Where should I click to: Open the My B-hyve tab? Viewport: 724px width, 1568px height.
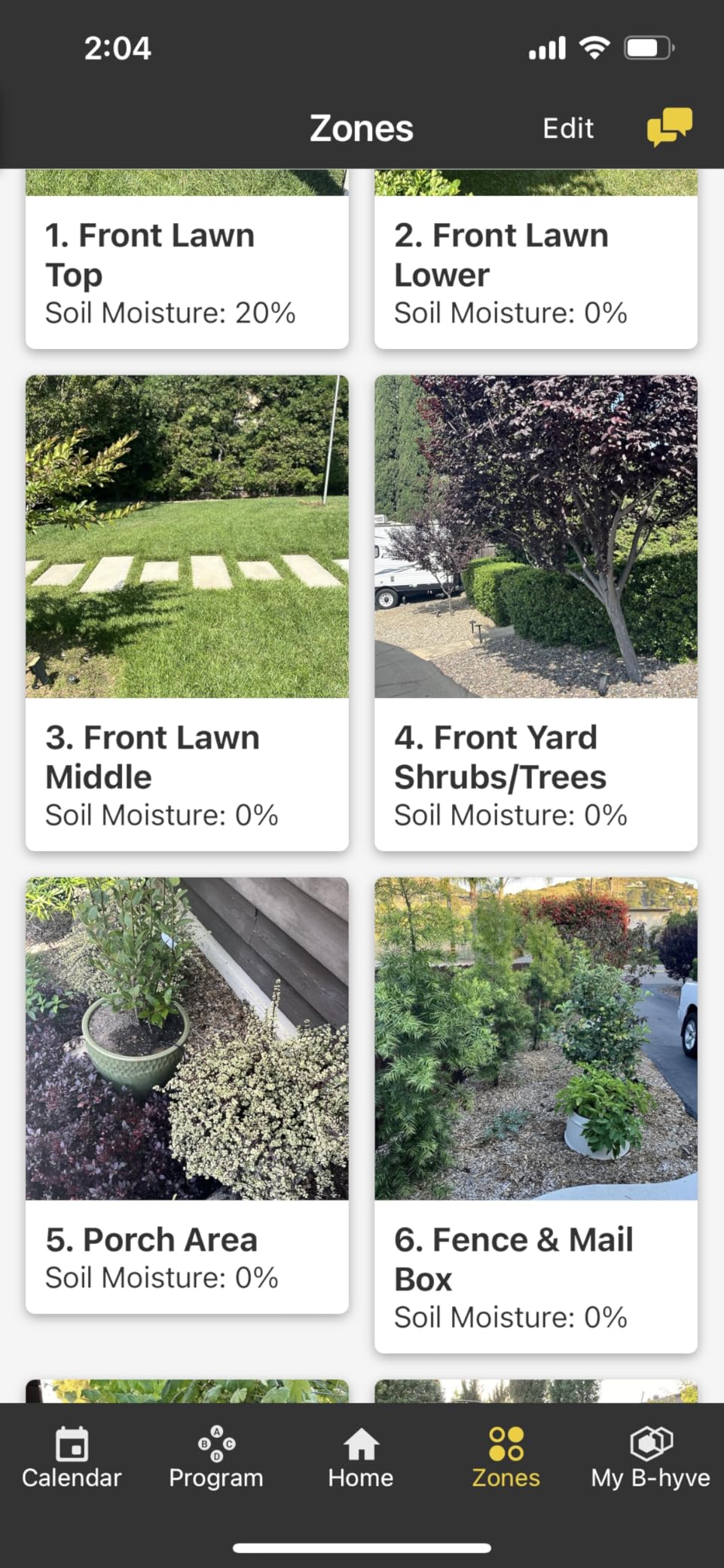click(650, 1458)
